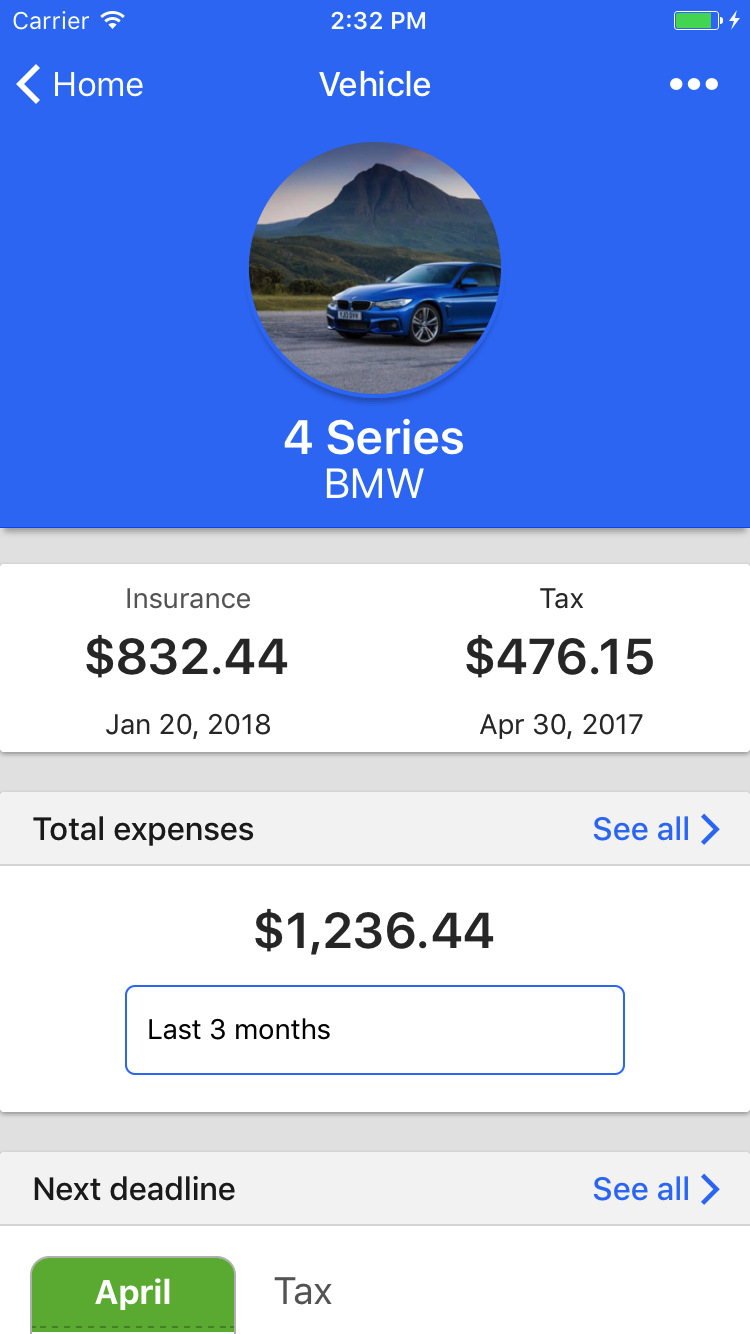Toggle the Tax expense entry
750x1334 pixels.
point(562,657)
